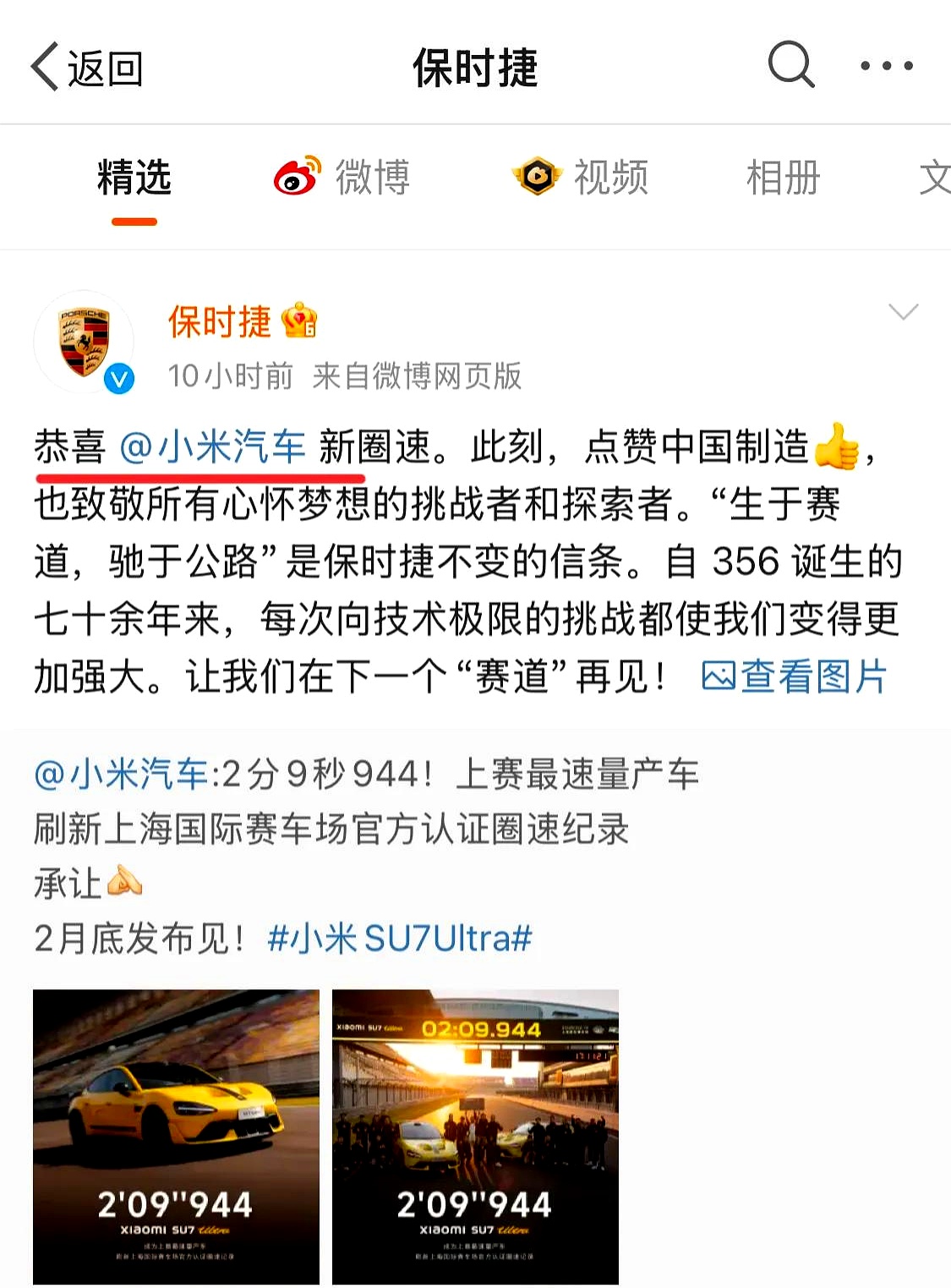Open the 相册 tab section
Viewport: 951px width, 1288px height.
[780, 178]
